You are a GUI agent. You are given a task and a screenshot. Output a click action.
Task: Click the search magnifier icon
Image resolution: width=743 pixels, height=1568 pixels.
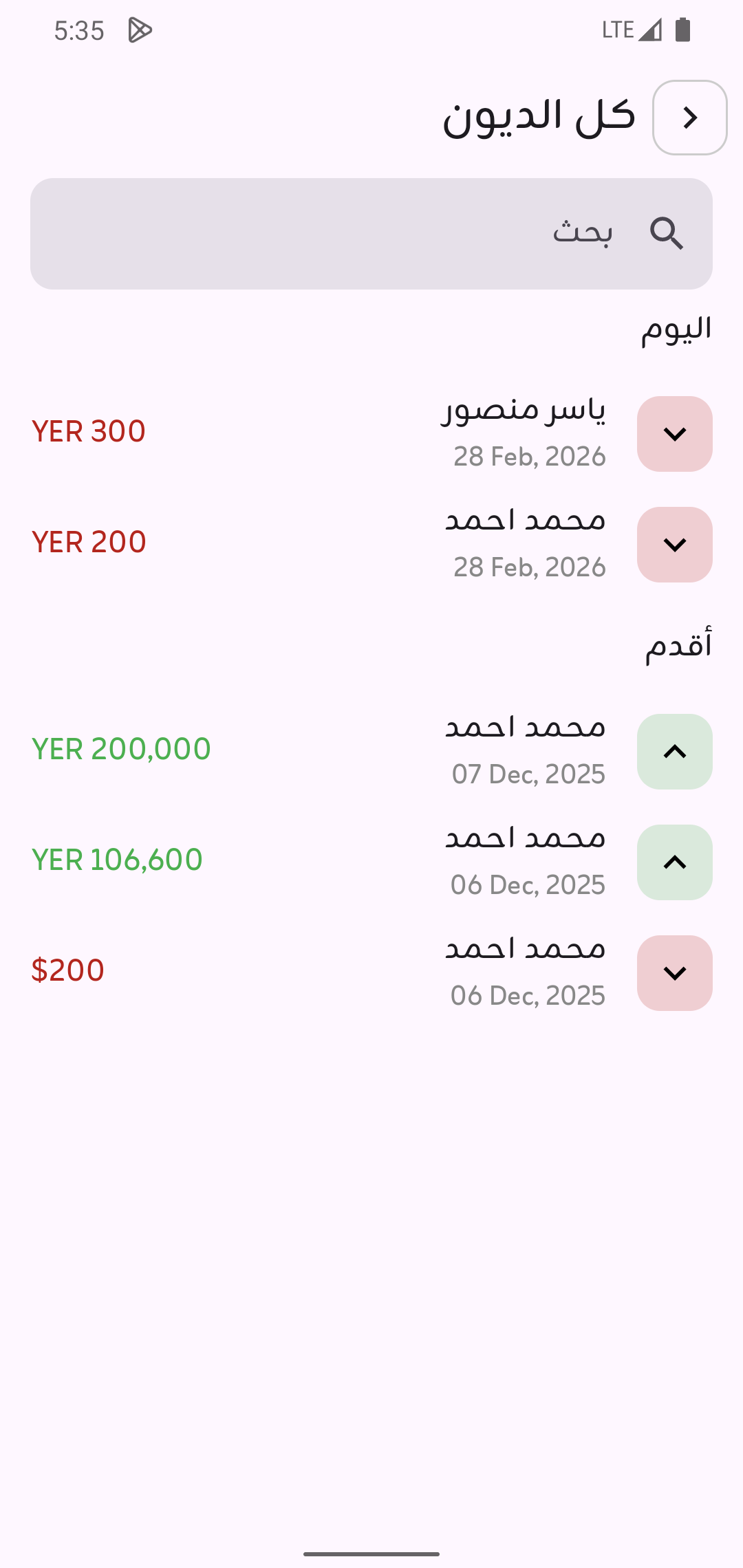pyautogui.click(x=667, y=234)
